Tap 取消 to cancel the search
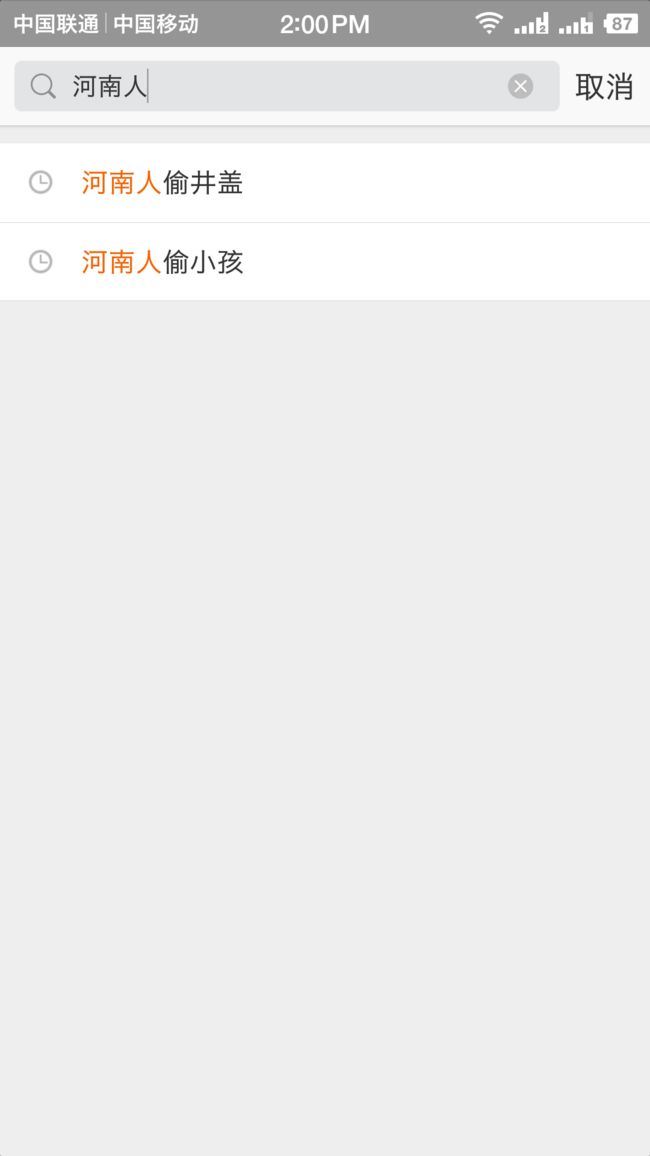Screen dimensions: 650x1156 (604, 87)
